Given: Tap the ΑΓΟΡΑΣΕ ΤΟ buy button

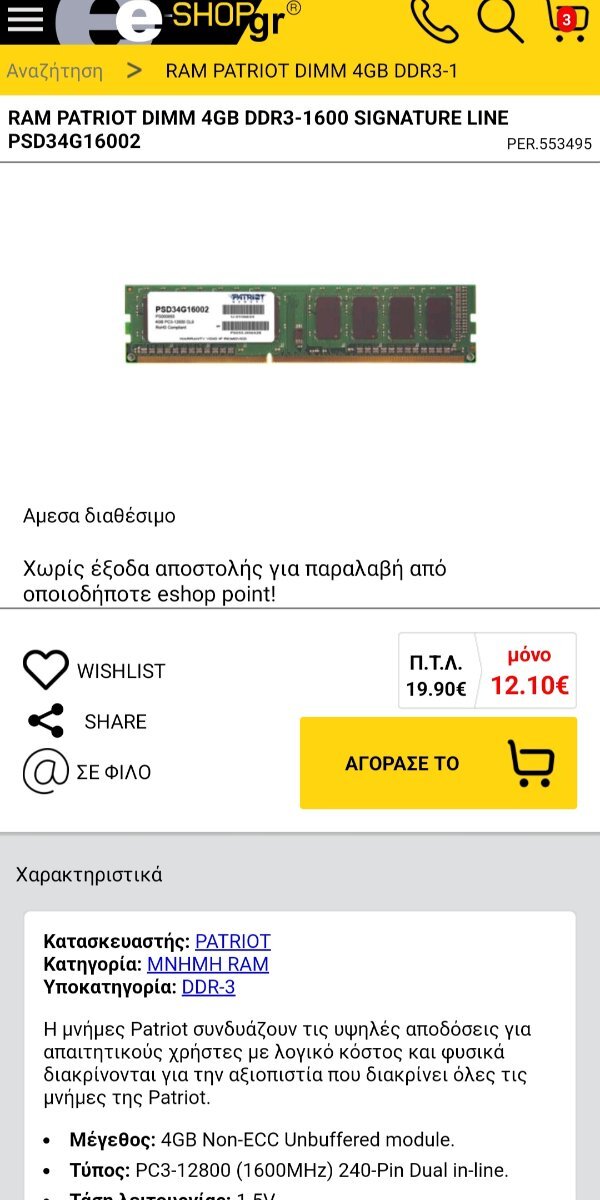Looking at the screenshot, I should (438, 763).
